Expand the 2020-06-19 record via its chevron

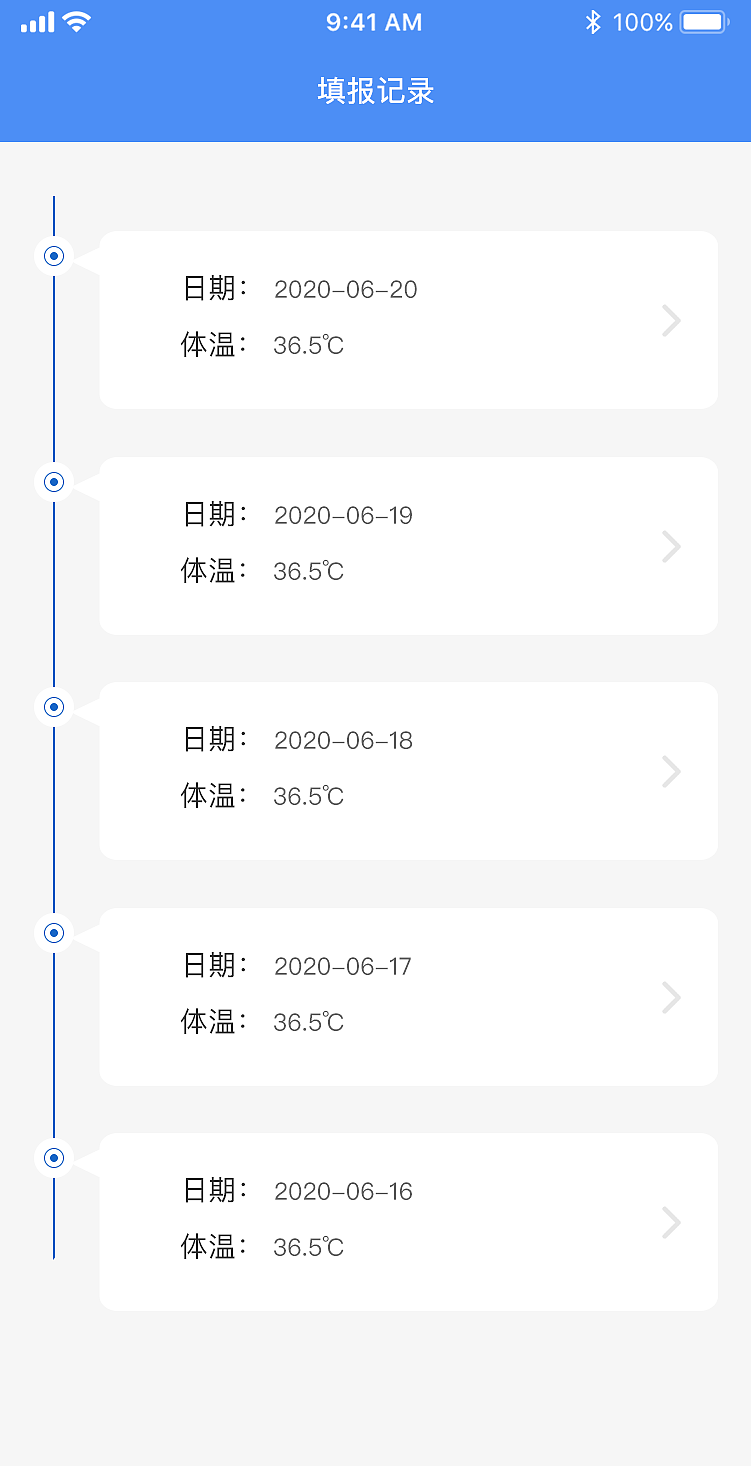coord(671,546)
